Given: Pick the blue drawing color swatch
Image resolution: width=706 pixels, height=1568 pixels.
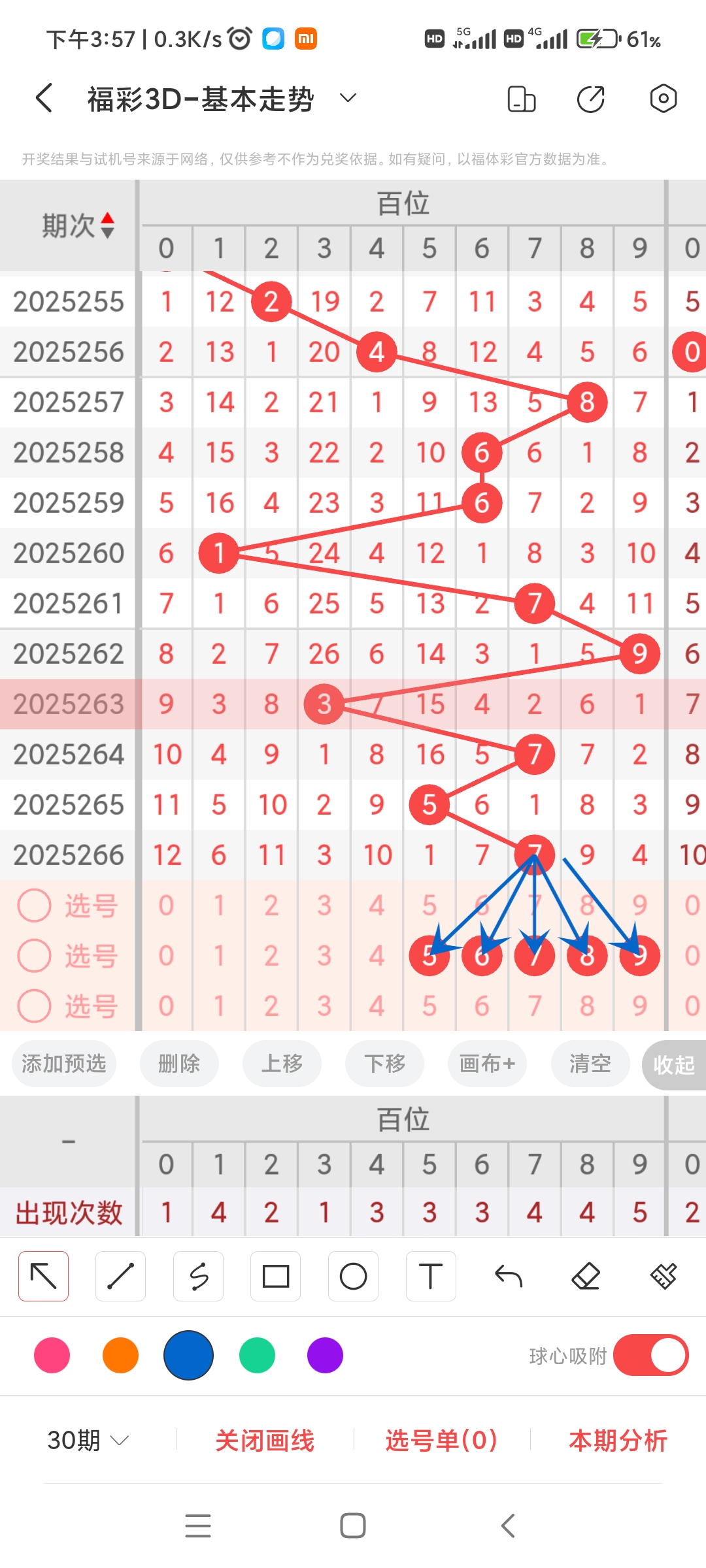Looking at the screenshot, I should point(188,1356).
